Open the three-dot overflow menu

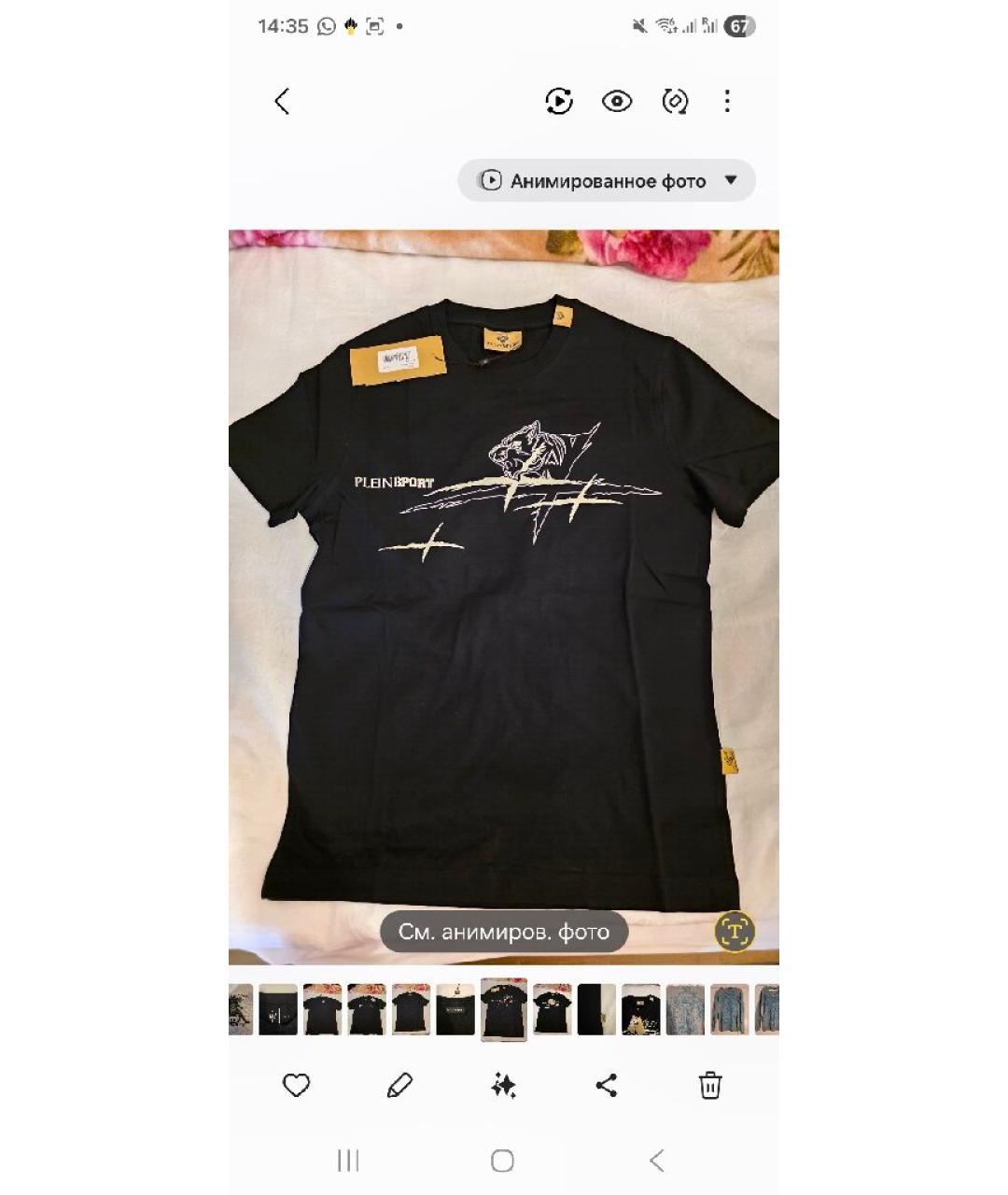(x=727, y=101)
